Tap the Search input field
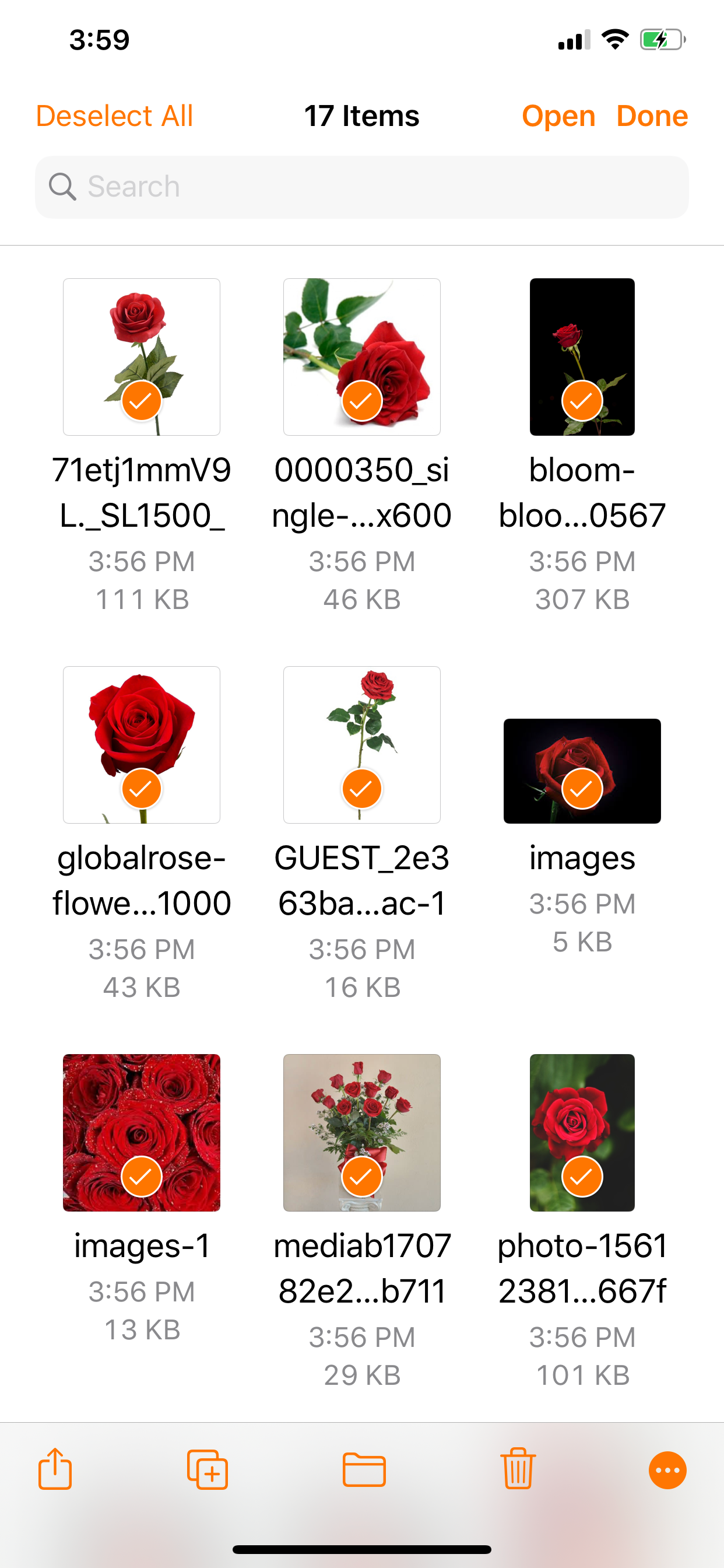The width and height of the screenshot is (724, 1568). coord(361,186)
